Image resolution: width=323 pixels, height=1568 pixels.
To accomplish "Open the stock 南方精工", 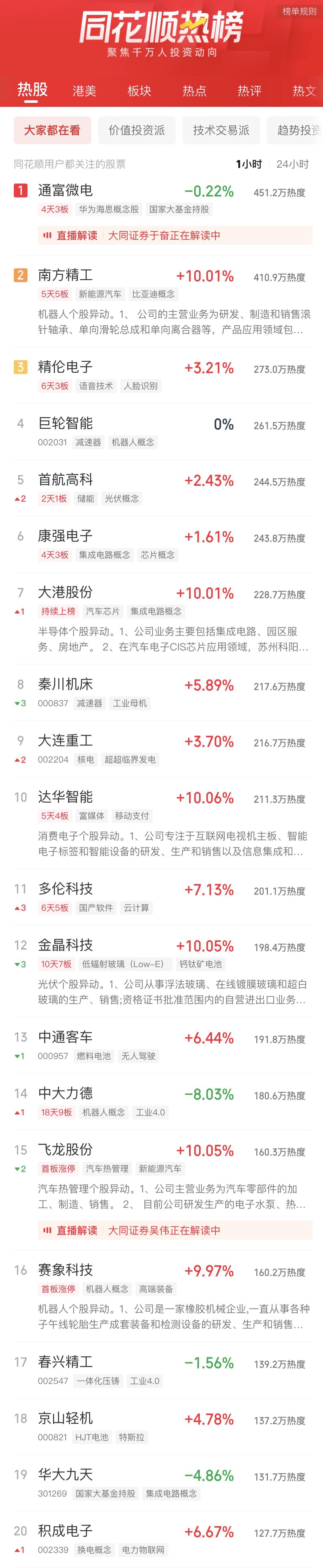I will pos(66,275).
